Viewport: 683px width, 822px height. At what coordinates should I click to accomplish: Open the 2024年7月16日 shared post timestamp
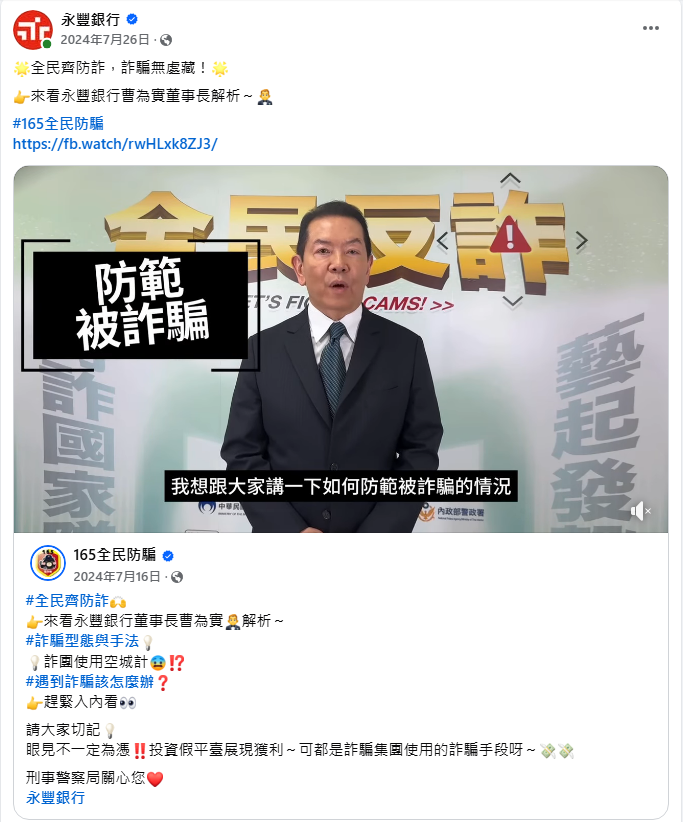click(x=116, y=577)
